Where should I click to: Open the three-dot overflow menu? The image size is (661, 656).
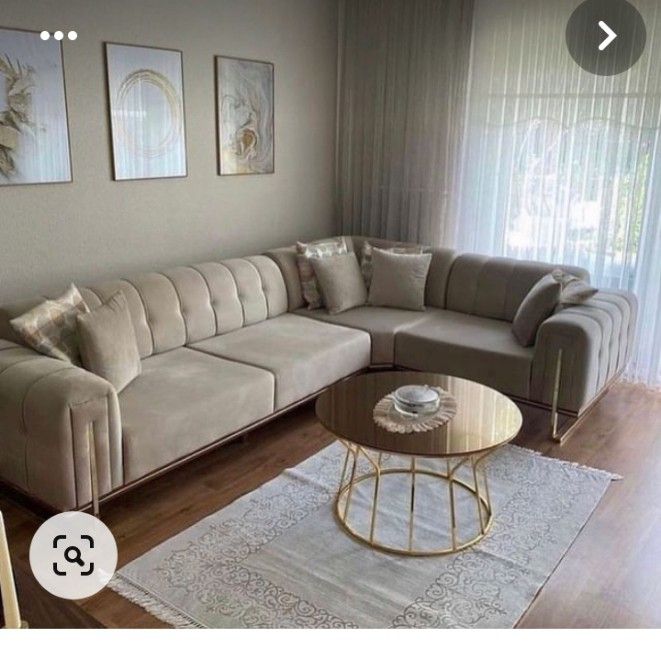click(x=58, y=36)
